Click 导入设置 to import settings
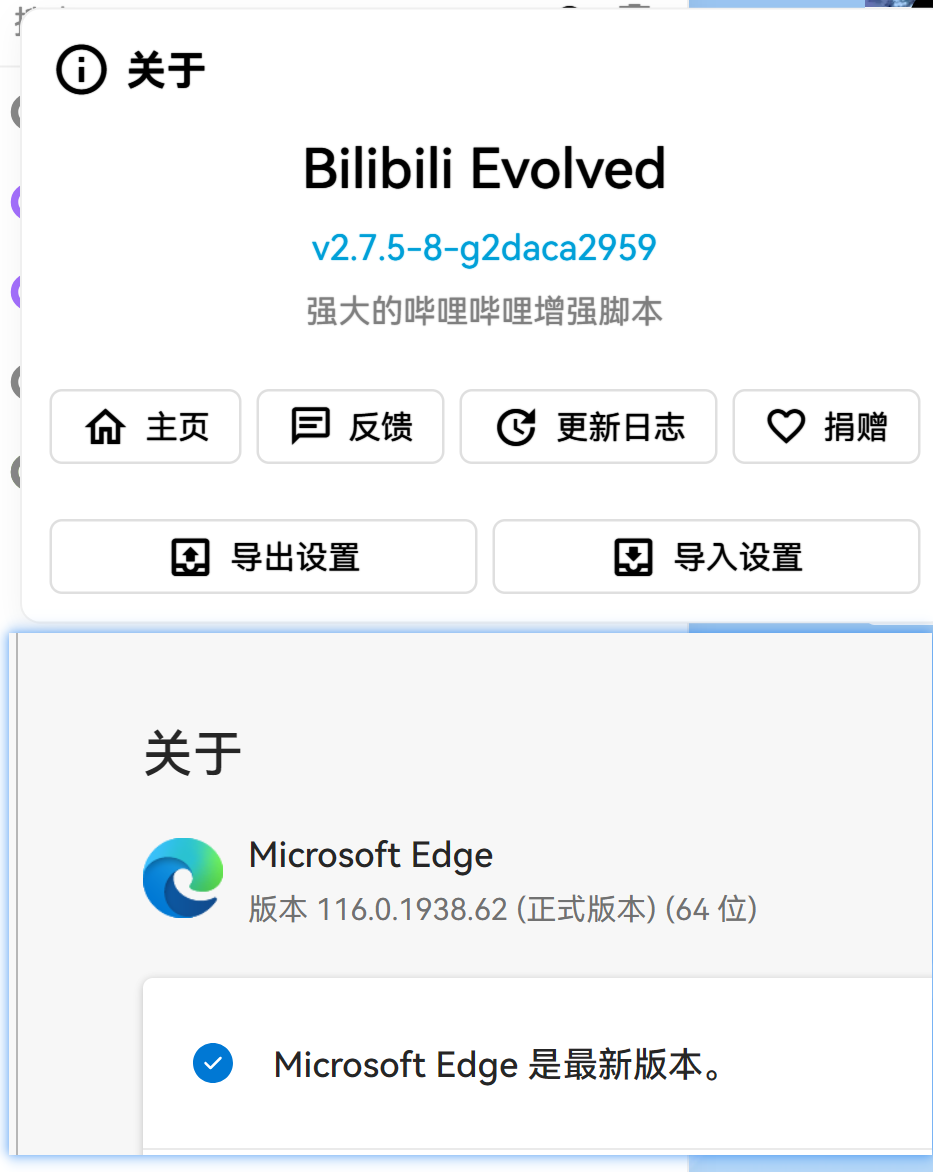Viewport: 933px width, 1172px height. (705, 557)
